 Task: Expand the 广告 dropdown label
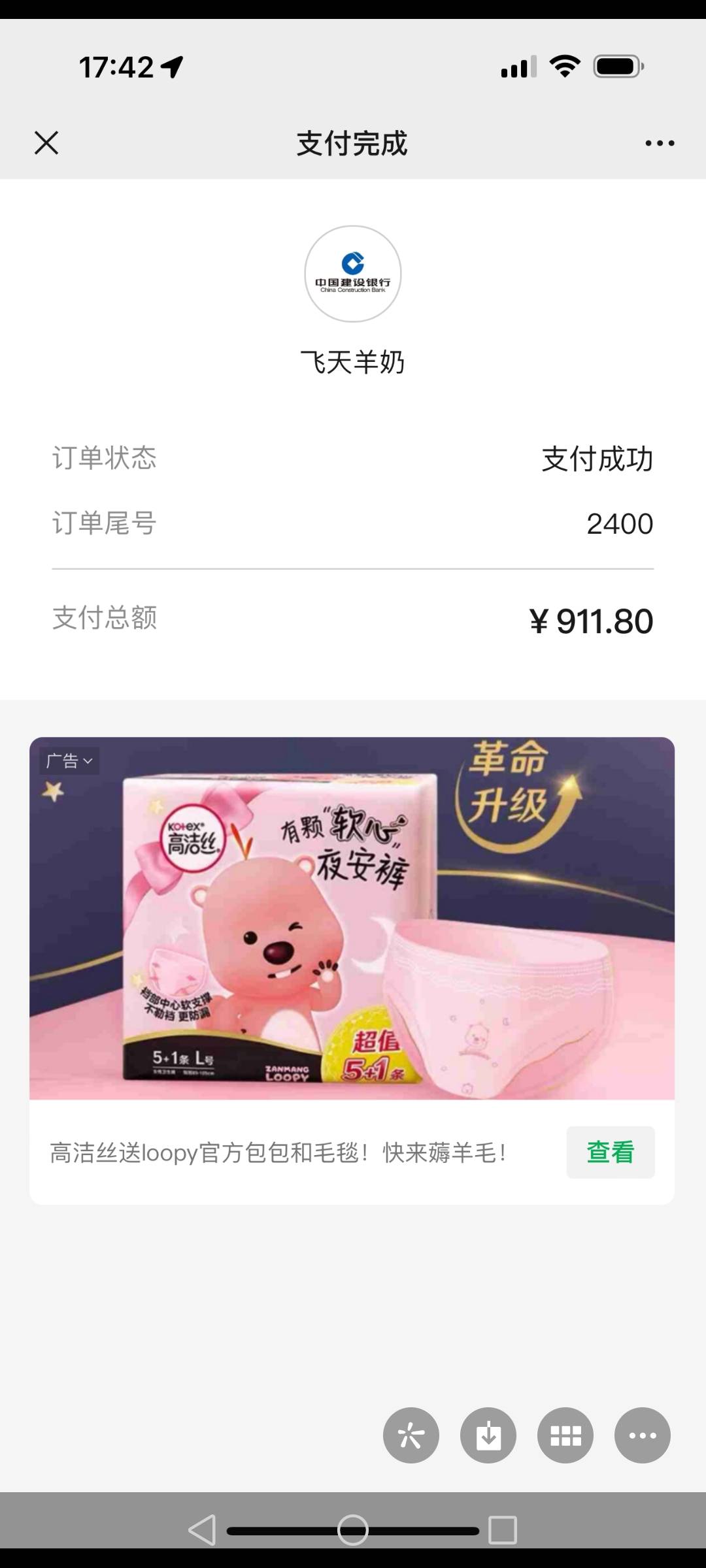pos(69,760)
